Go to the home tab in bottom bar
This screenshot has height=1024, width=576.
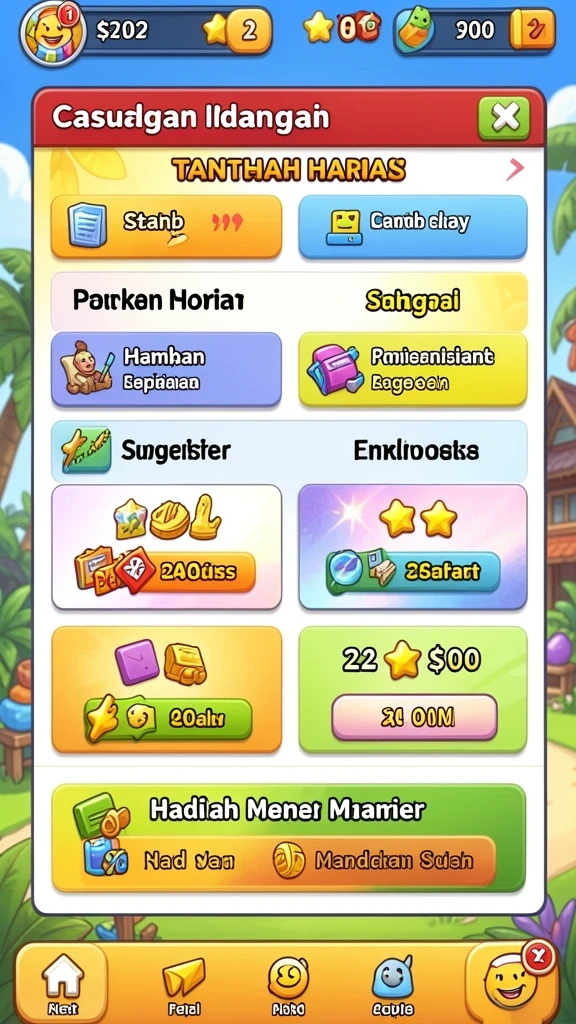[x=62, y=985]
